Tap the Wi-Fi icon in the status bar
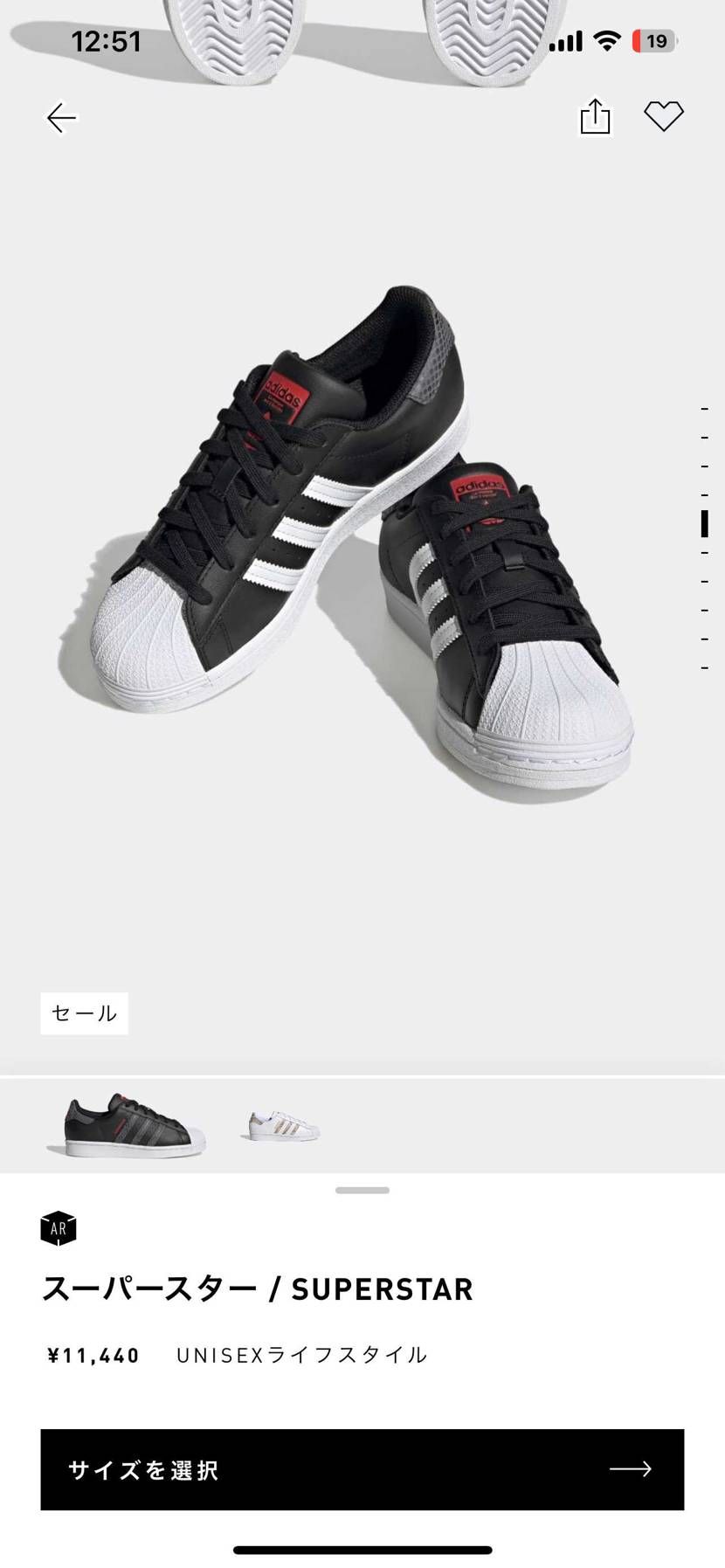725x1568 pixels. pos(604,39)
